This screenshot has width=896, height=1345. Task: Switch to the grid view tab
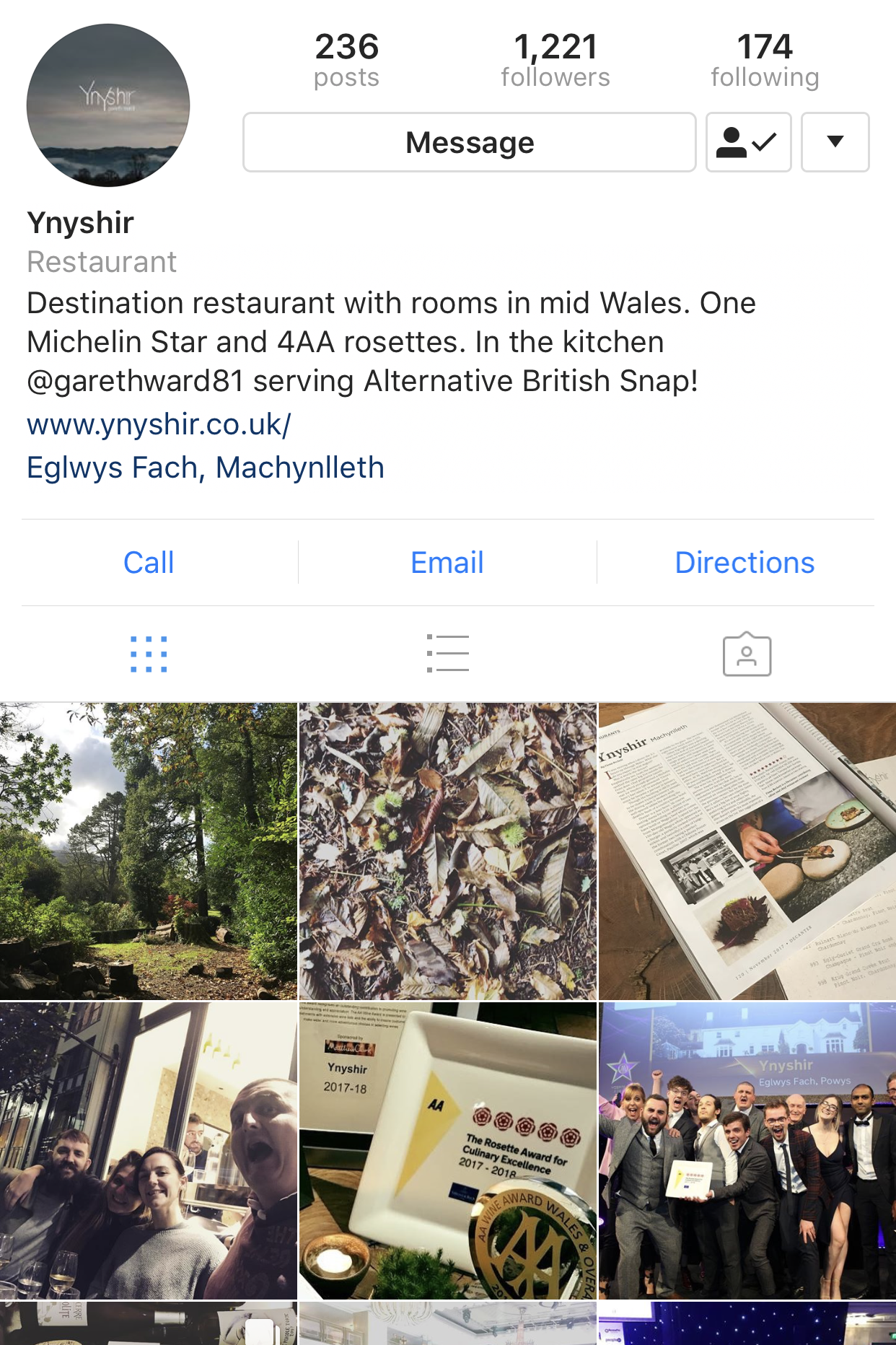(x=149, y=654)
